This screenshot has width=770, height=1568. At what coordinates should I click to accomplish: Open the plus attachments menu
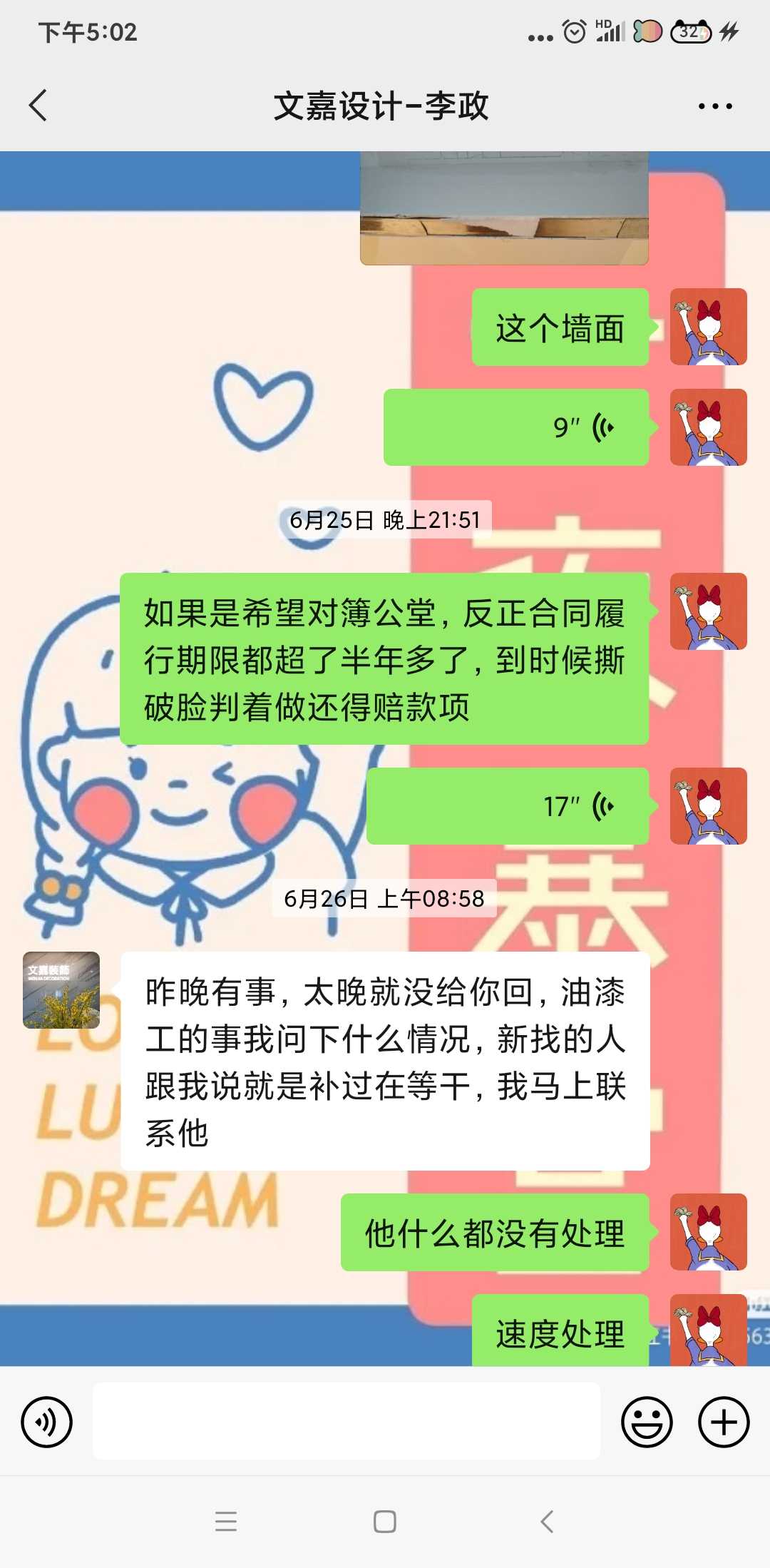(x=723, y=1422)
